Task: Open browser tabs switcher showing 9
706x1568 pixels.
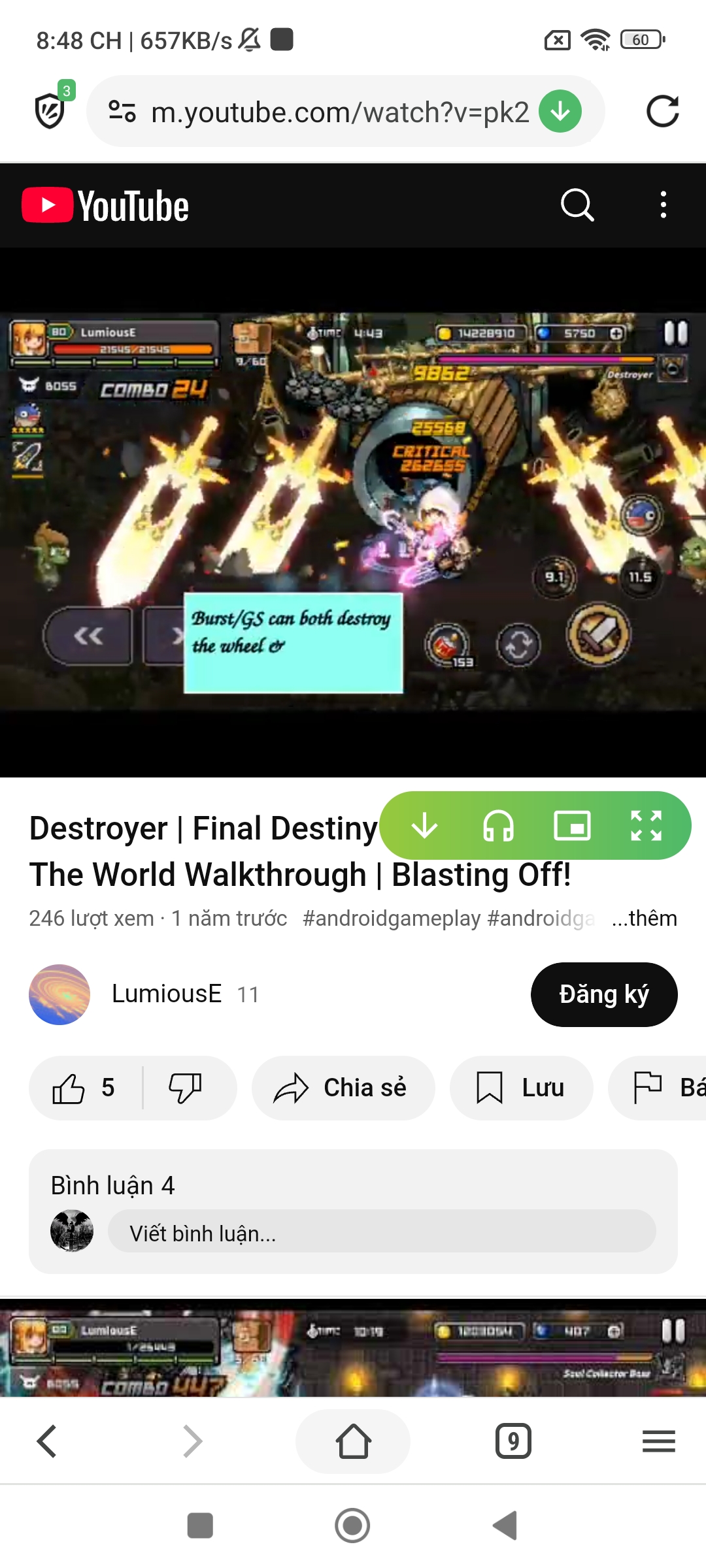Action: [x=513, y=1441]
